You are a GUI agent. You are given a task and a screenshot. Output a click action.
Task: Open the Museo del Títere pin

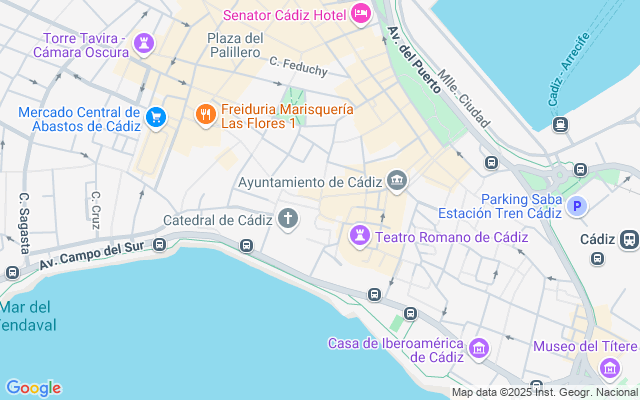(609, 369)
